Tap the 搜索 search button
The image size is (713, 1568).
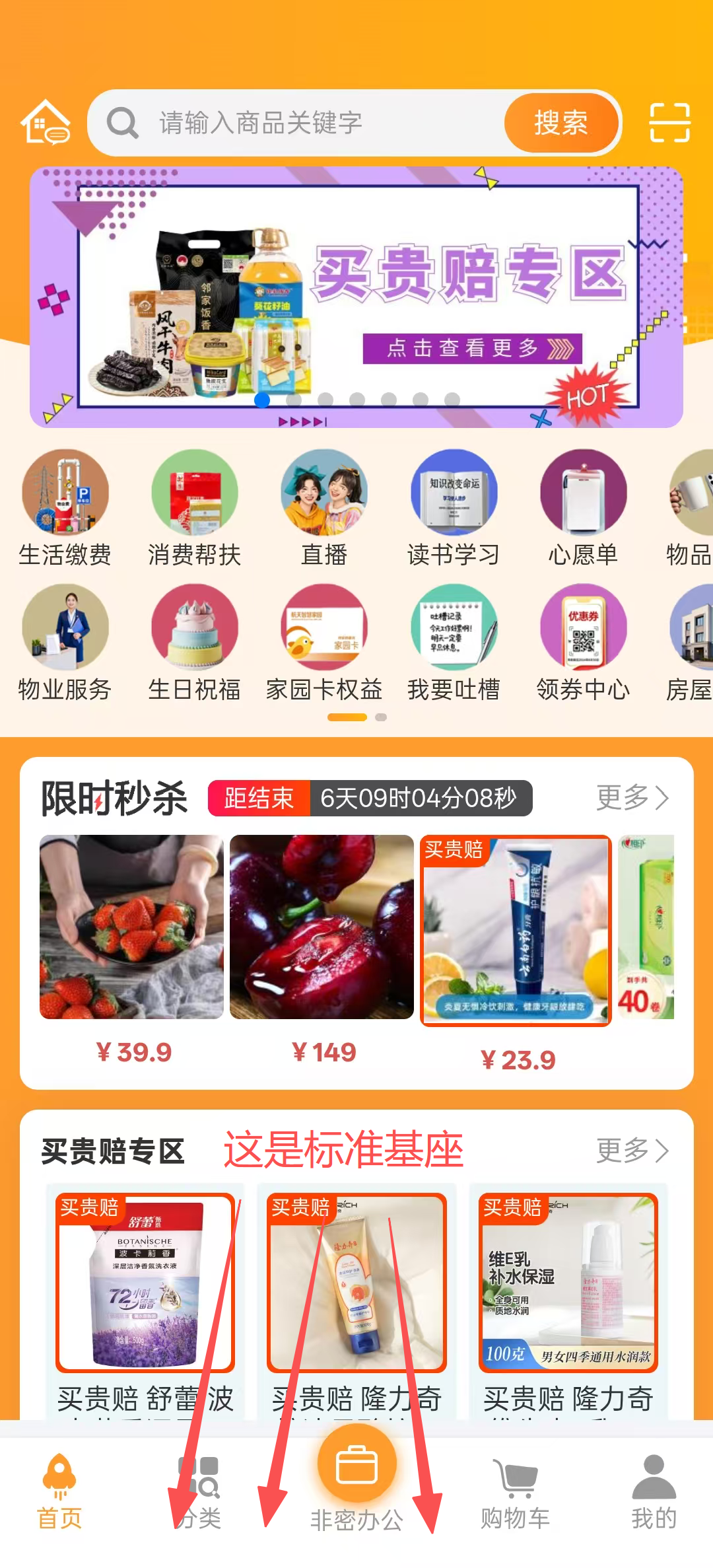tap(560, 123)
